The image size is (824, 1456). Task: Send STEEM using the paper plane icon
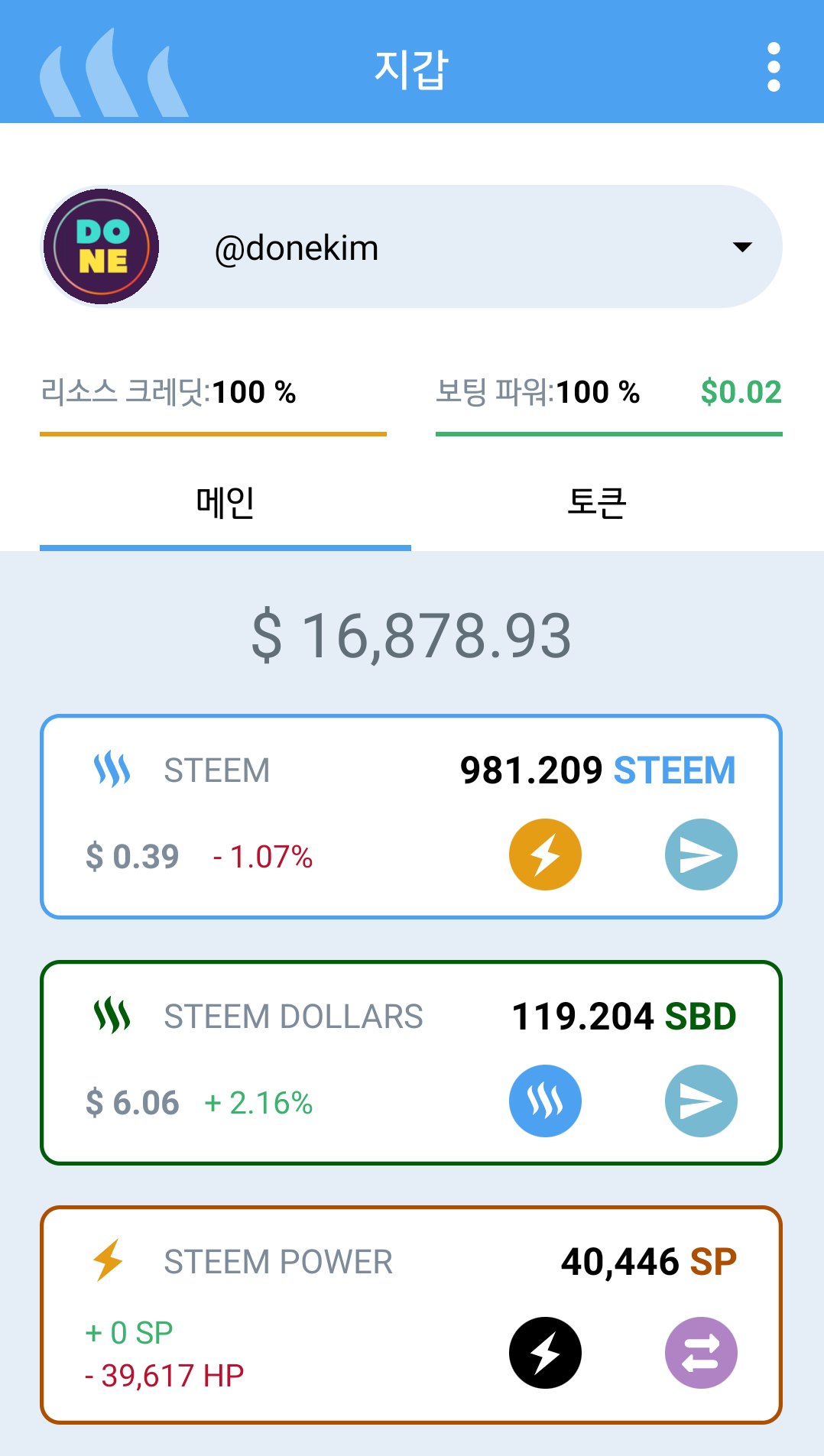[x=700, y=854]
